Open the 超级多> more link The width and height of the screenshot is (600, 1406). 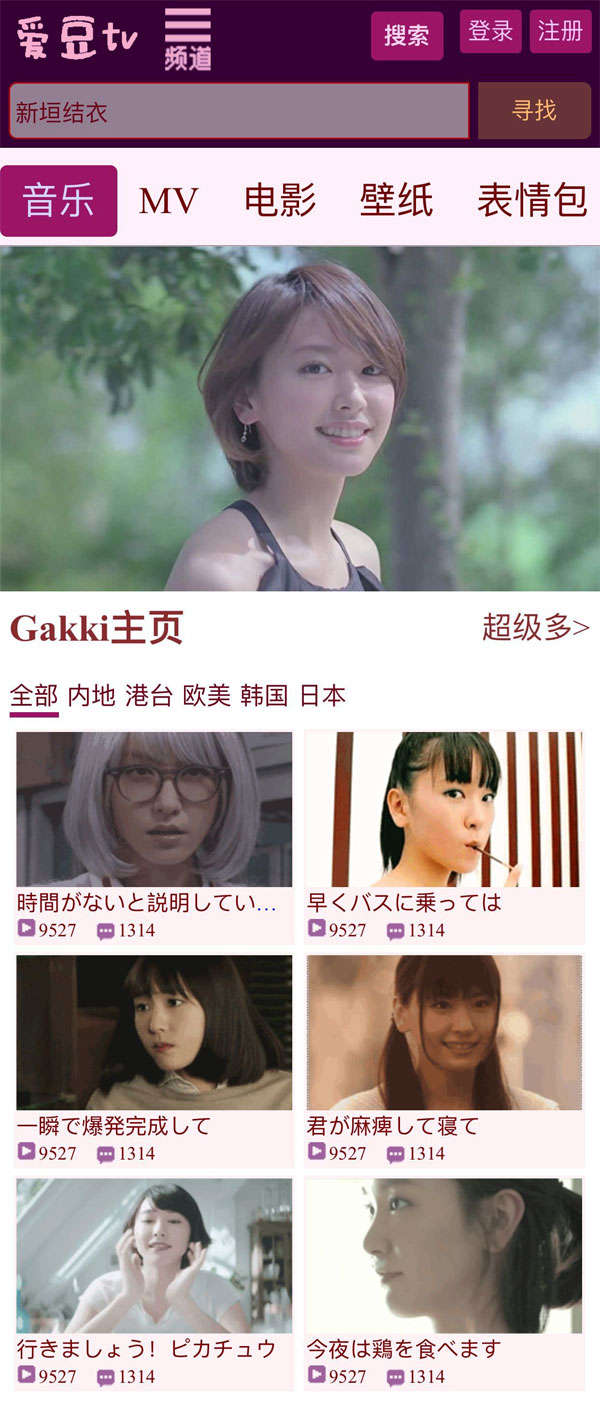pos(535,628)
